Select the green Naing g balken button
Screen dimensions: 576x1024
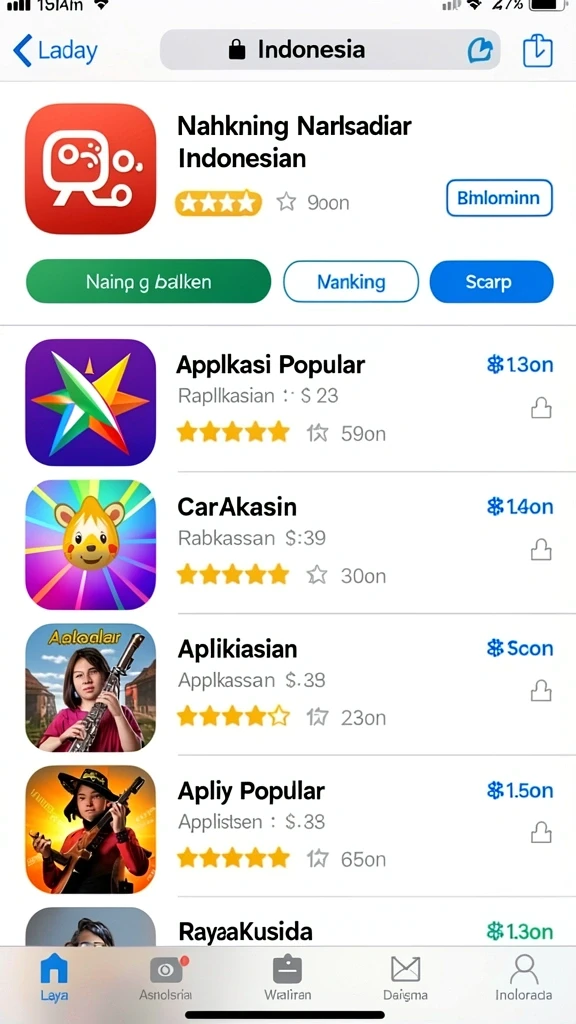coord(148,281)
